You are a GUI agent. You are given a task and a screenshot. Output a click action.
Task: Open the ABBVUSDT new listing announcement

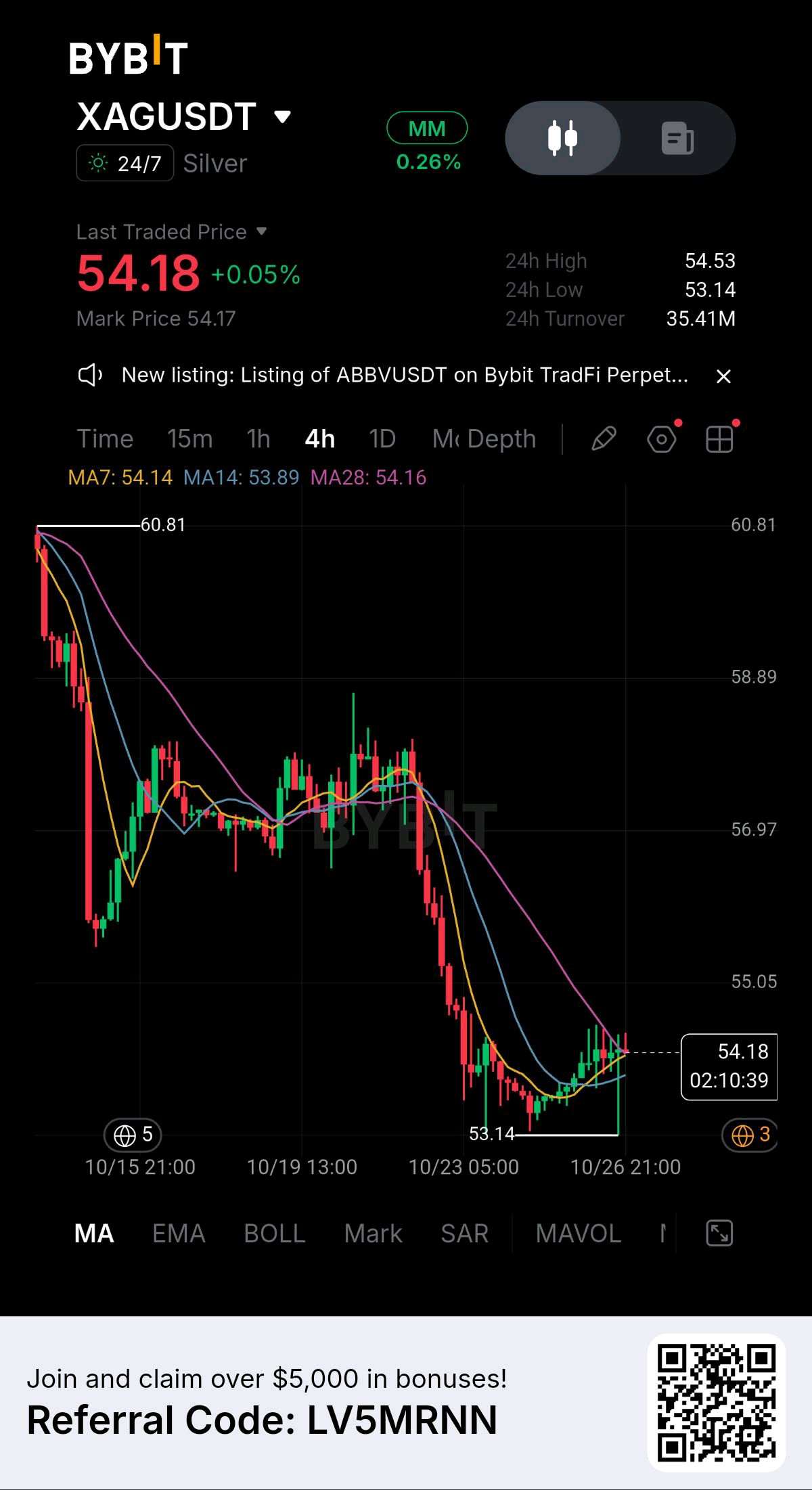click(405, 375)
